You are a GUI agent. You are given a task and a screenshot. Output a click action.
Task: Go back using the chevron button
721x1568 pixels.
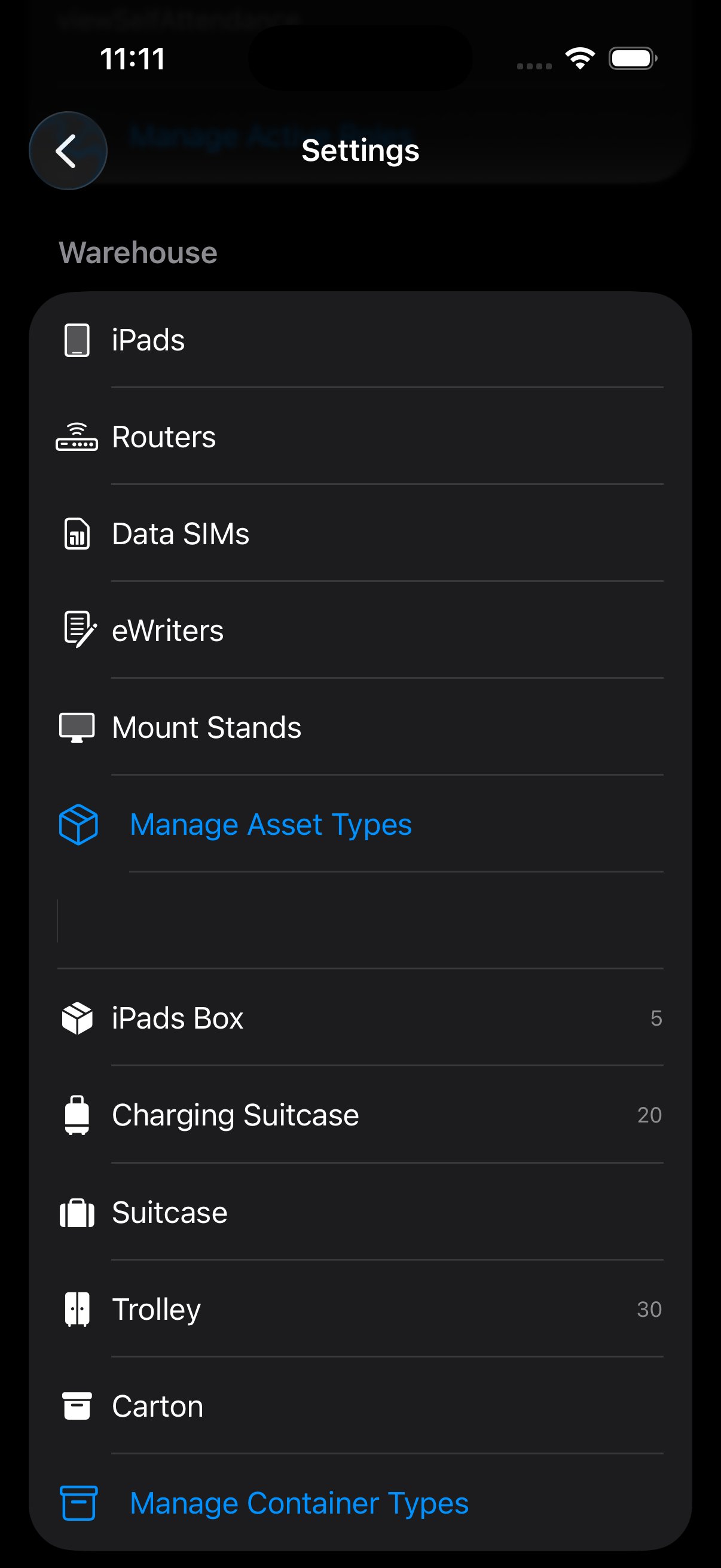point(68,150)
